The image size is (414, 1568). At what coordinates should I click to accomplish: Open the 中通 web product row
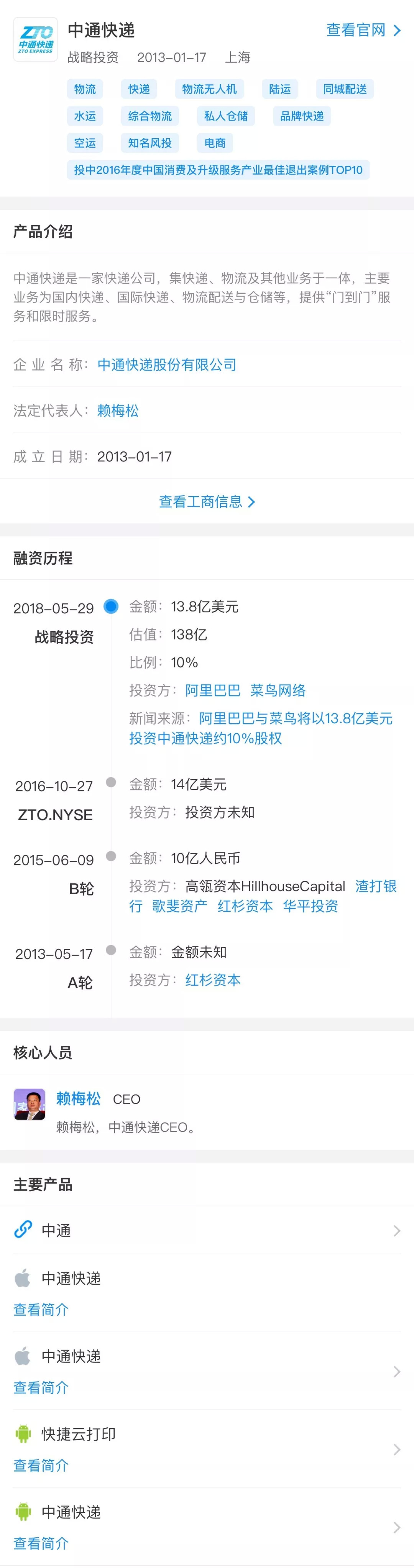click(x=207, y=1230)
